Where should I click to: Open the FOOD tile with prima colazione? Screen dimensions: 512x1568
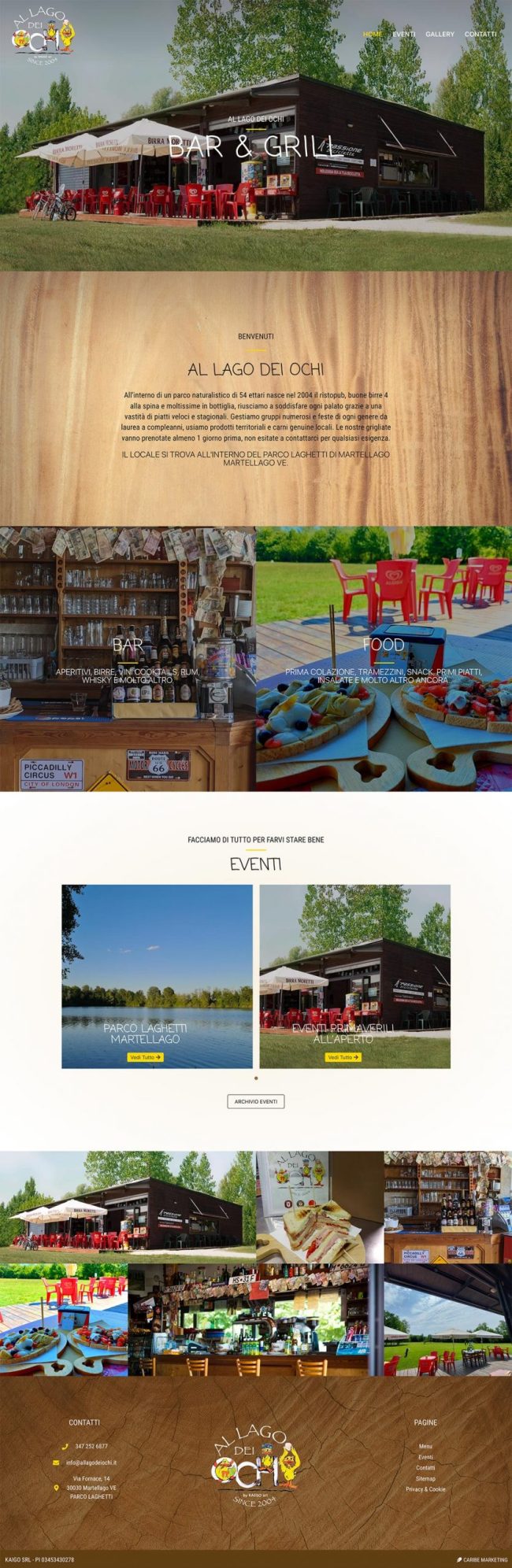point(384,659)
